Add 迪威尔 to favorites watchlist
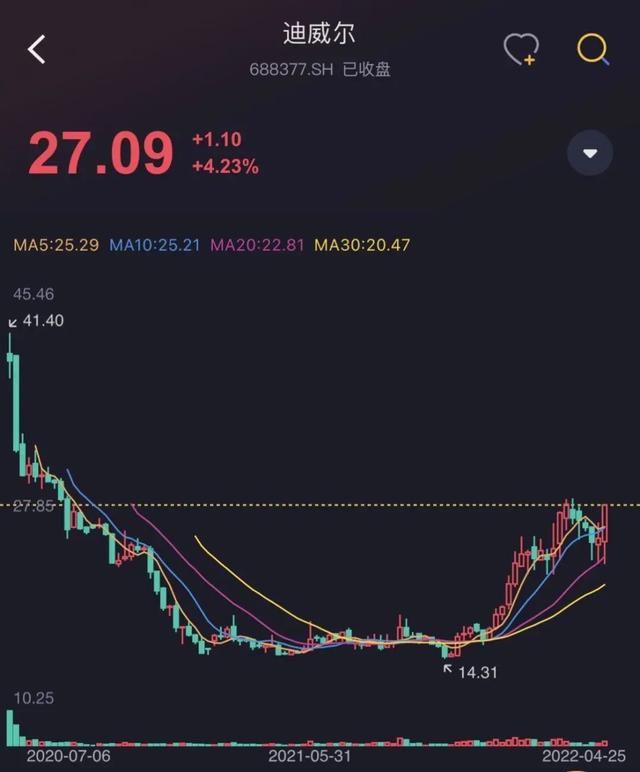Screen dimensions: 640x772 (x=520, y=49)
